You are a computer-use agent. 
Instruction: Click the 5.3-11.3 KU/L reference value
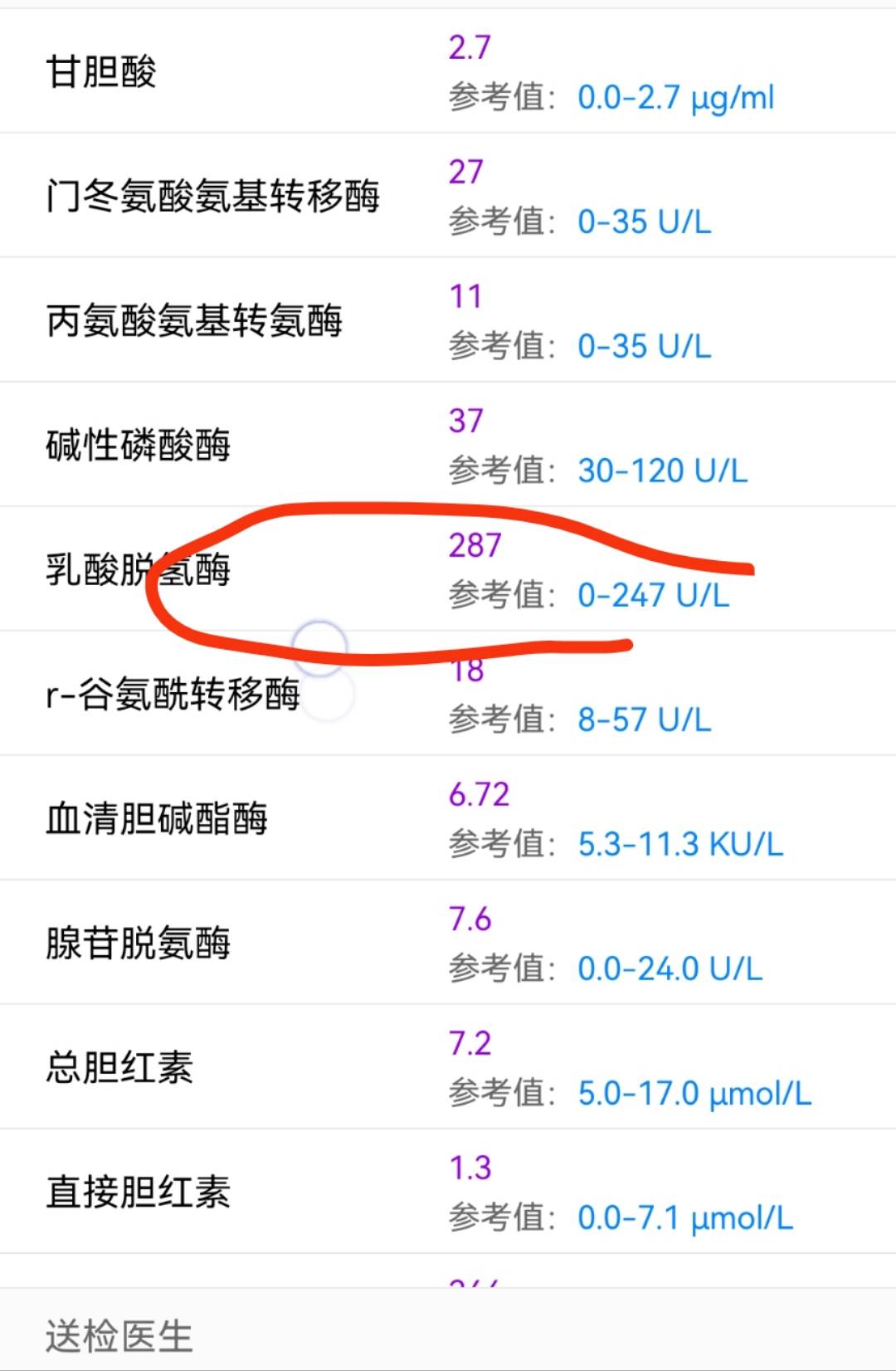(x=680, y=845)
